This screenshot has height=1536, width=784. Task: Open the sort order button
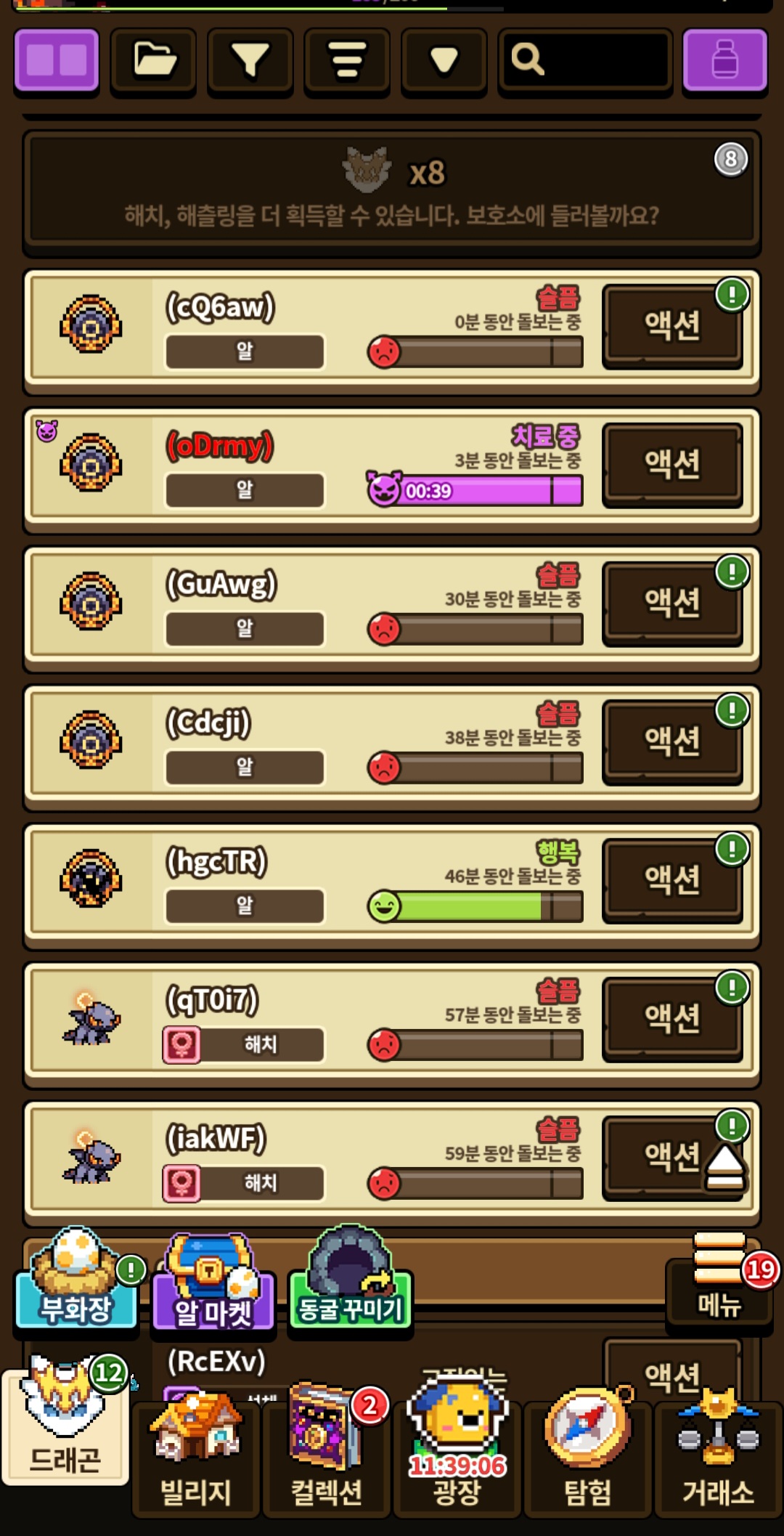click(x=347, y=61)
